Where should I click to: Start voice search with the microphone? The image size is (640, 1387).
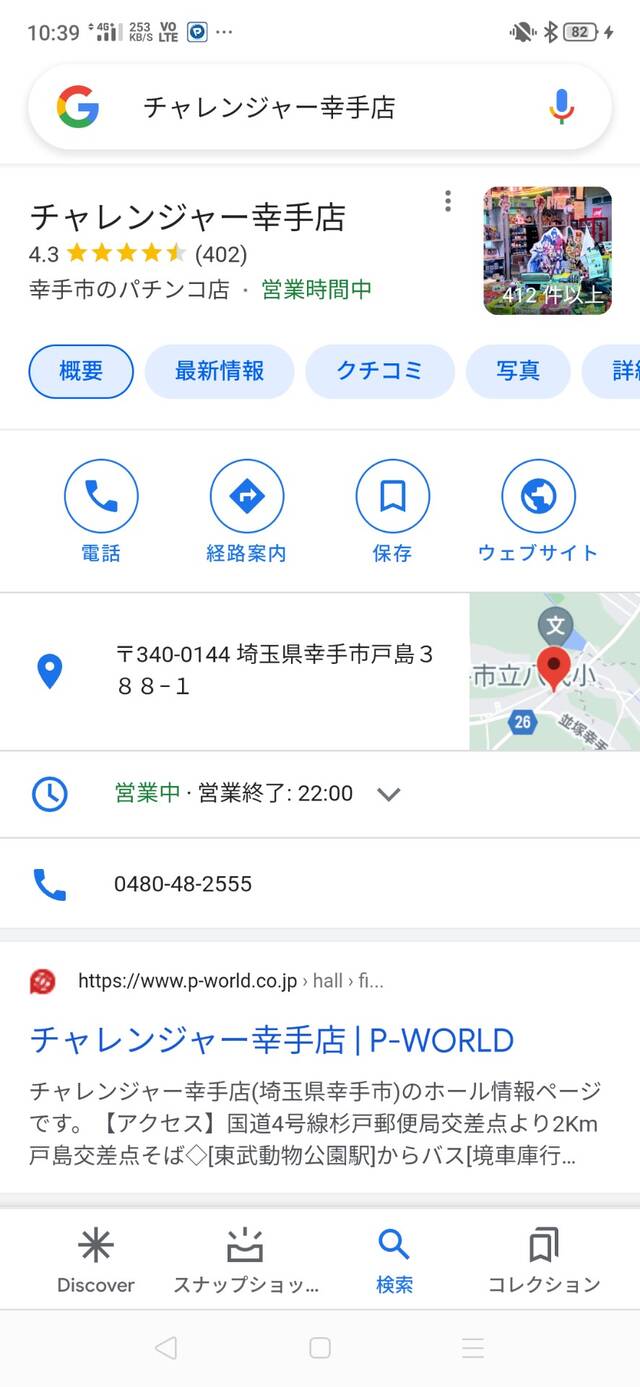coord(562,107)
